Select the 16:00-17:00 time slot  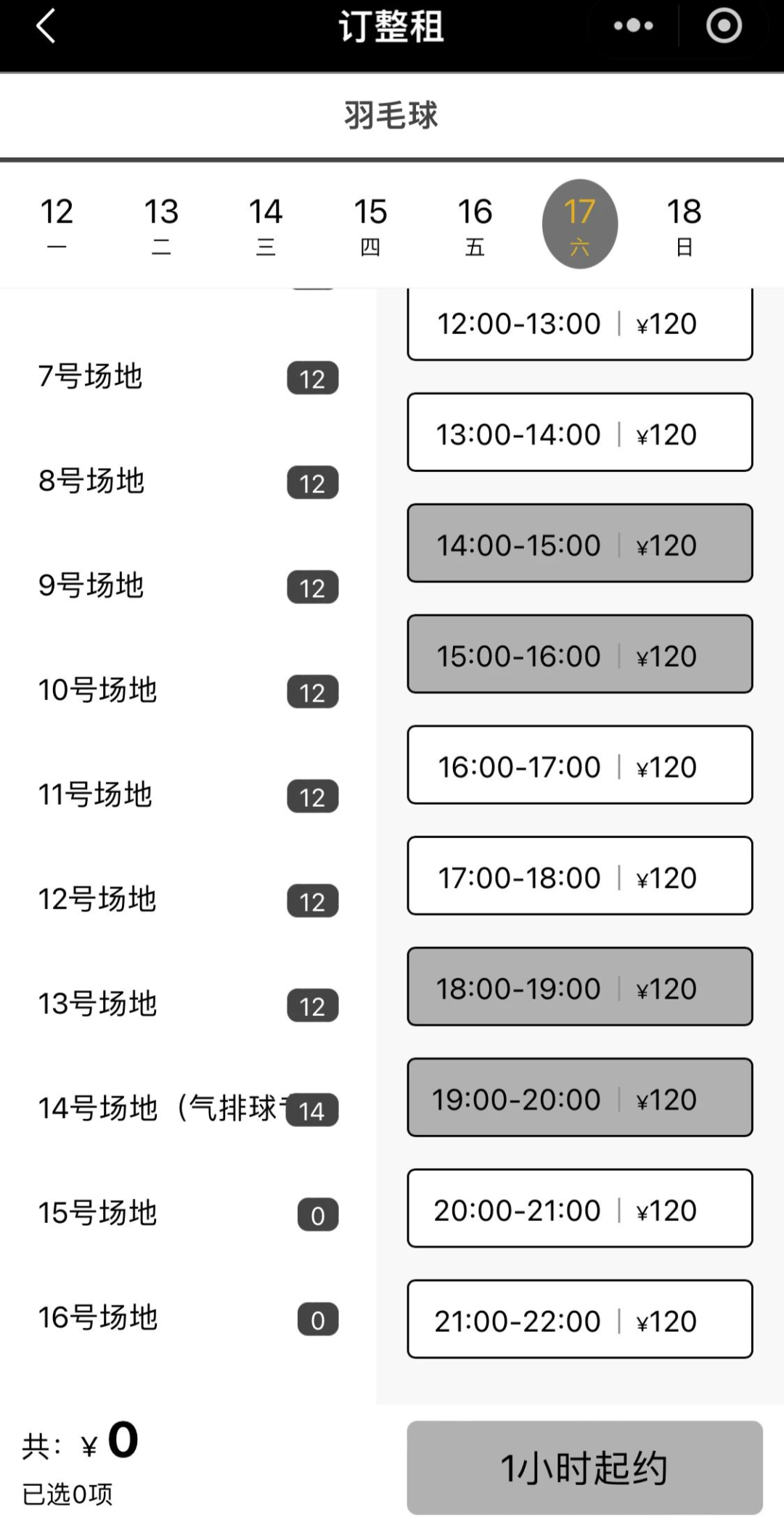point(579,765)
